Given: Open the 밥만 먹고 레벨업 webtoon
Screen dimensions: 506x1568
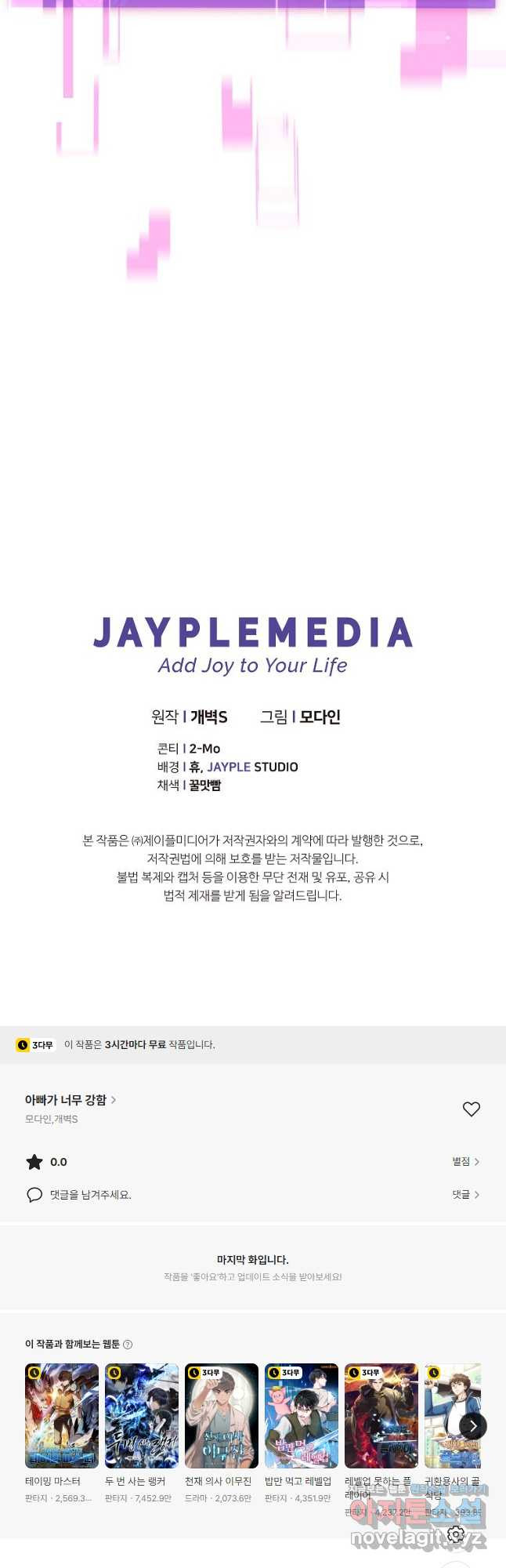Looking at the screenshot, I should coord(302,1416).
